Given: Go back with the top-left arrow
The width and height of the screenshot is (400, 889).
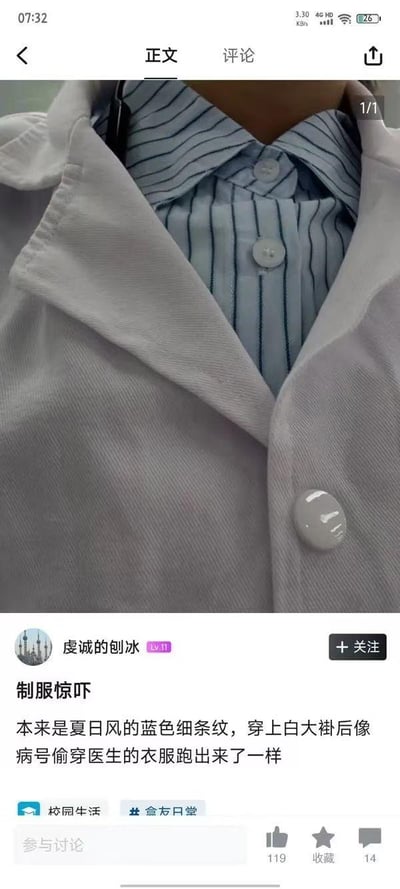Looking at the screenshot, I should (x=22, y=56).
